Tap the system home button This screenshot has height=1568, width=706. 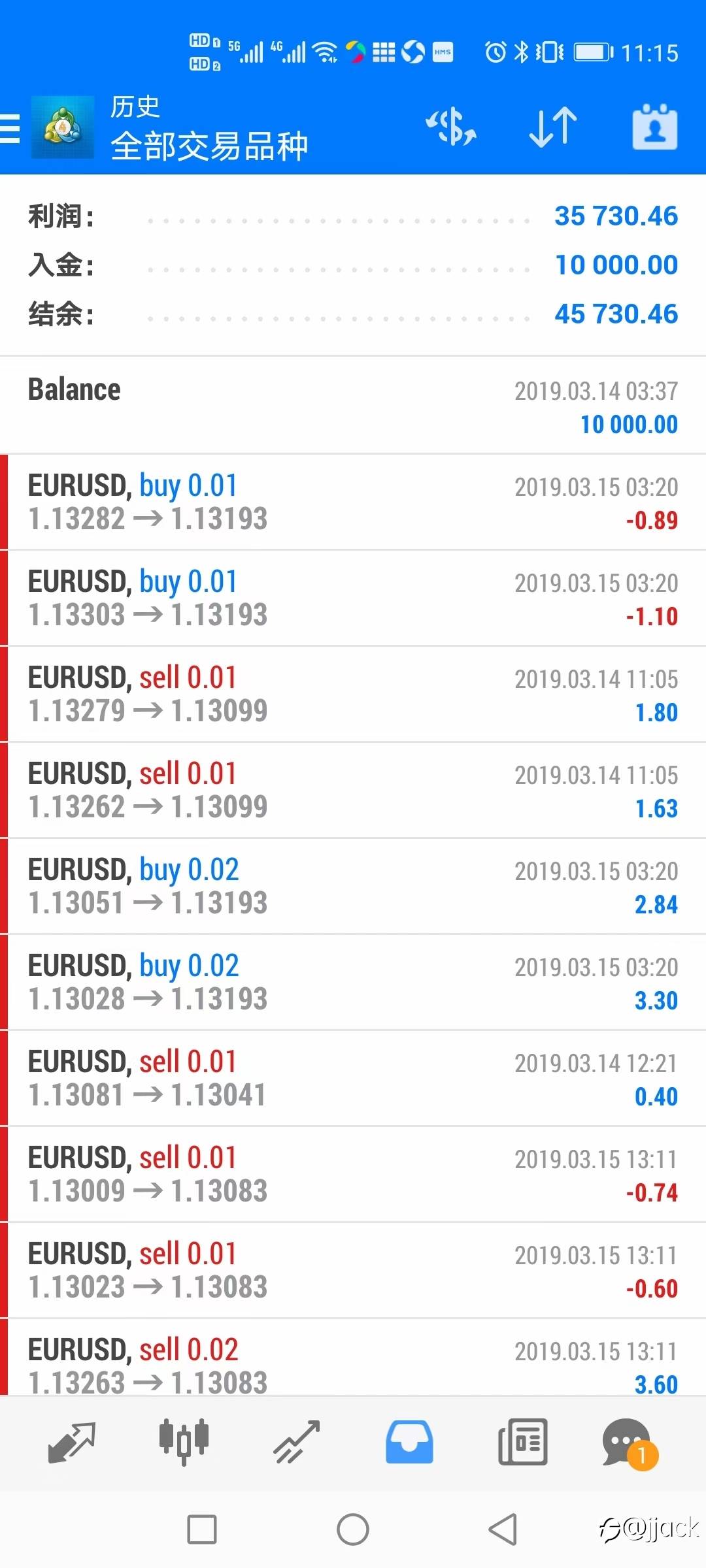pos(353,1529)
